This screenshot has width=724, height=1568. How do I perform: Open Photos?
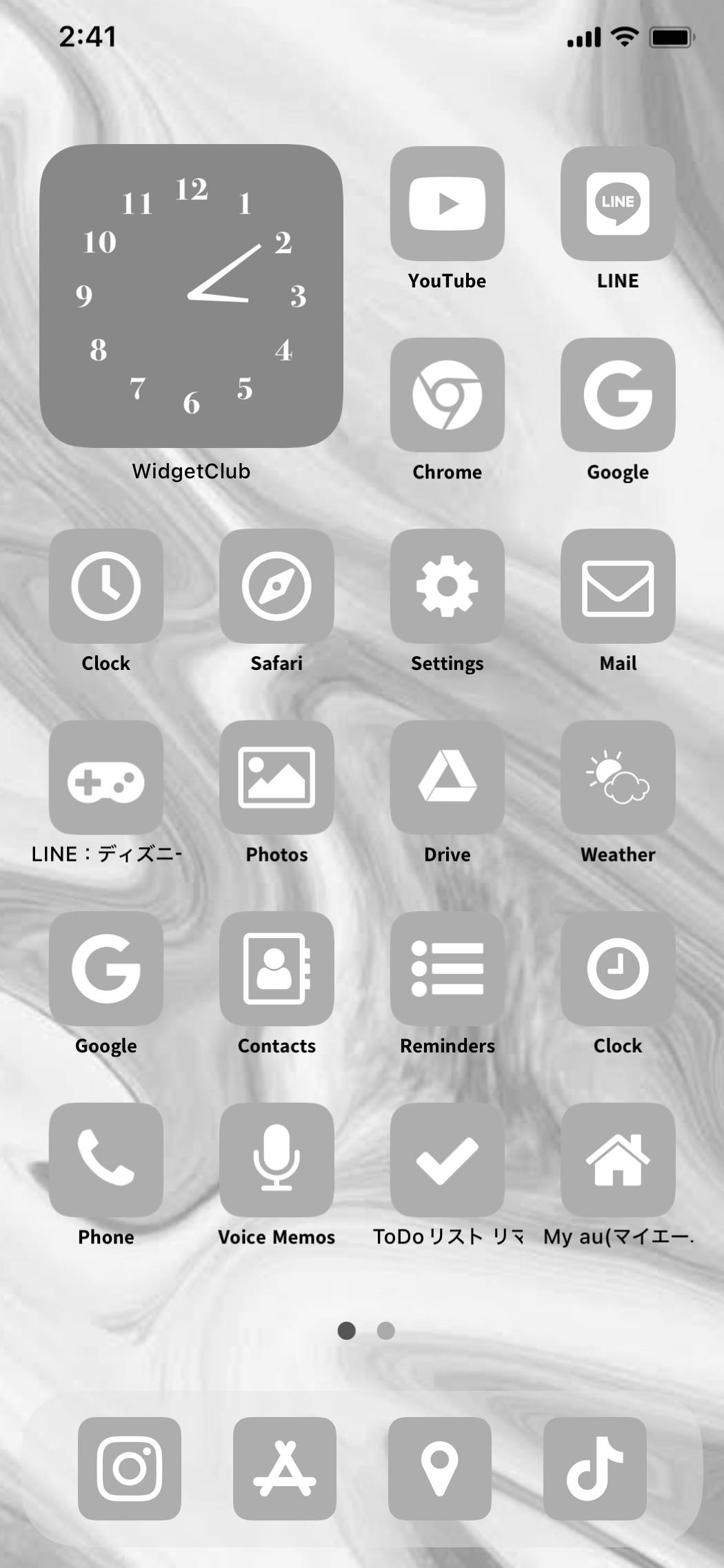276,777
